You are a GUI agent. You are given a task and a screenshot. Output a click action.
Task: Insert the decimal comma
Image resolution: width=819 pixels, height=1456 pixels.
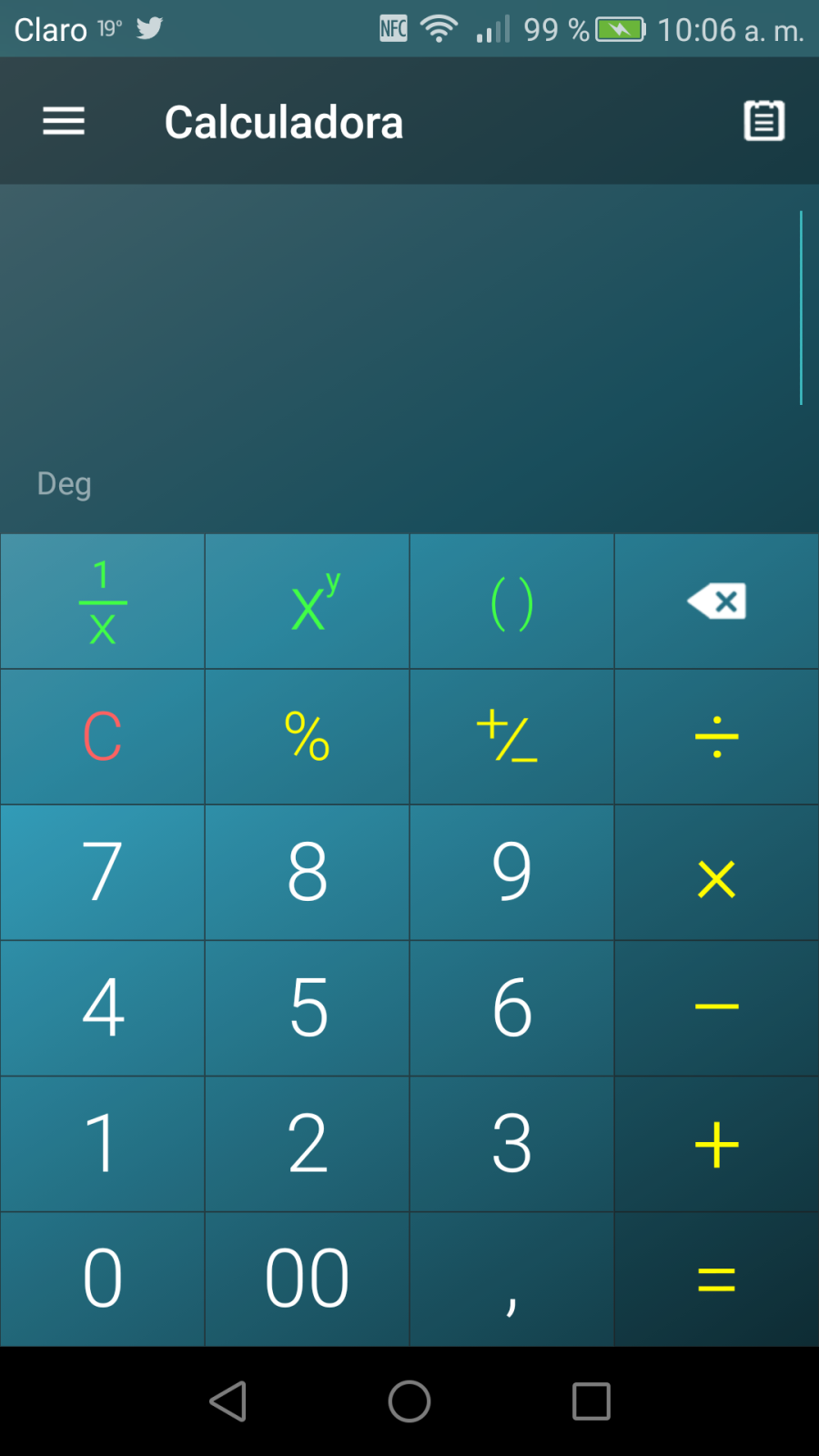point(511,1279)
